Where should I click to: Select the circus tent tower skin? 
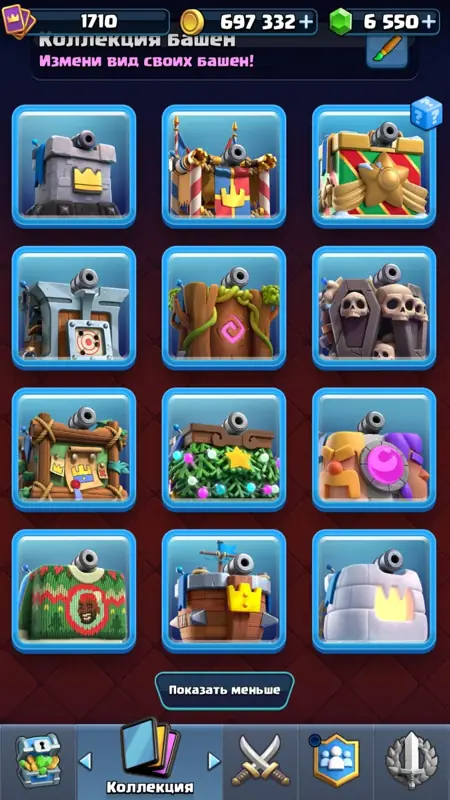click(224, 166)
